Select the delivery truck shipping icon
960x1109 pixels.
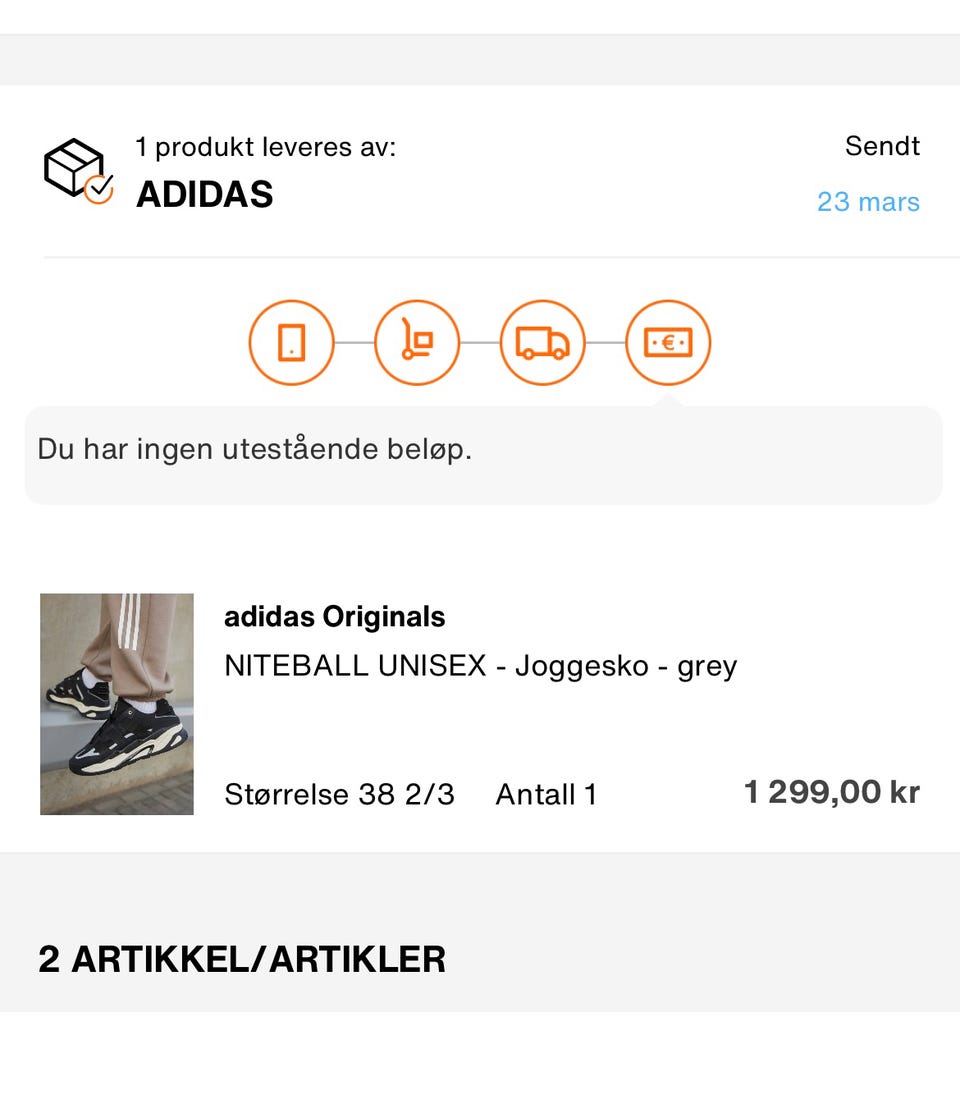(x=542, y=342)
